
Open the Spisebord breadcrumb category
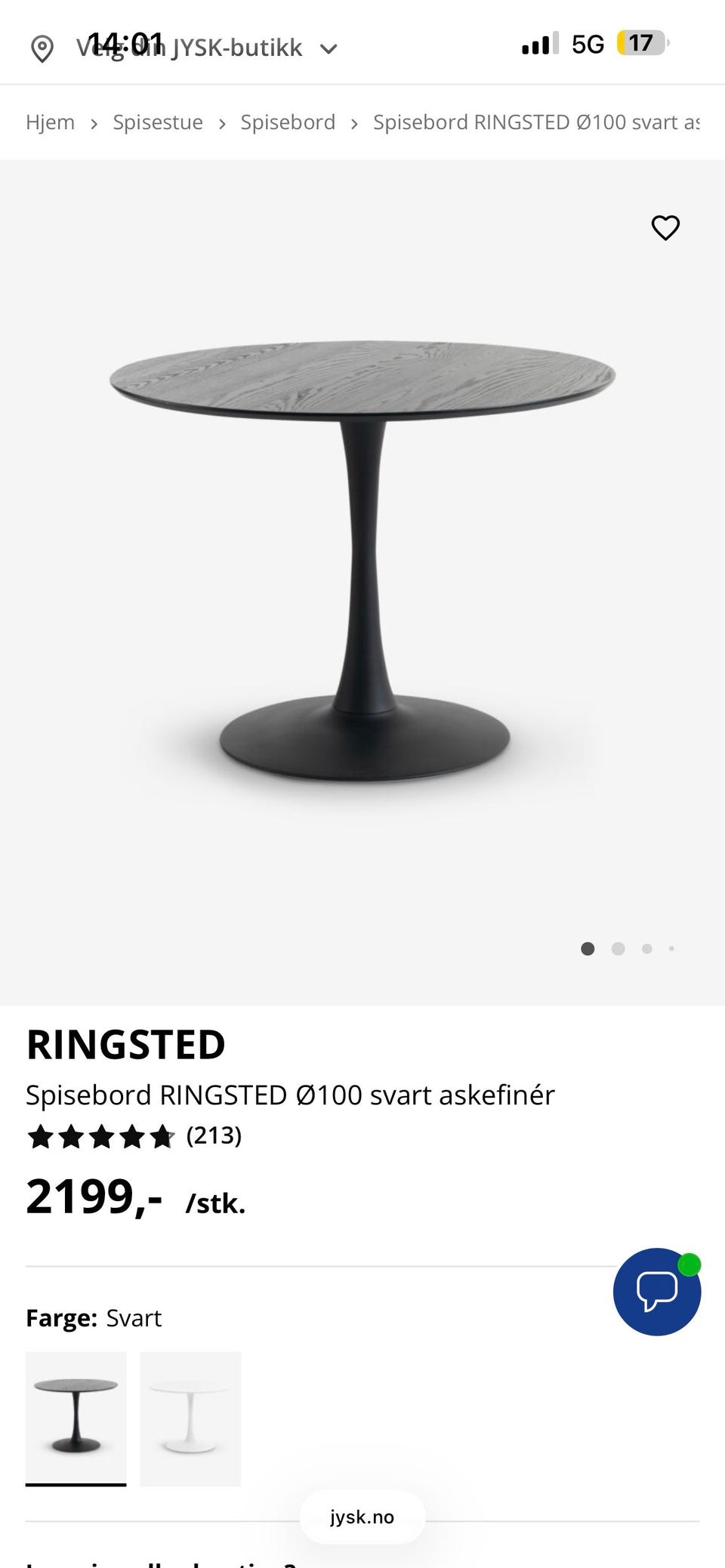point(288,122)
